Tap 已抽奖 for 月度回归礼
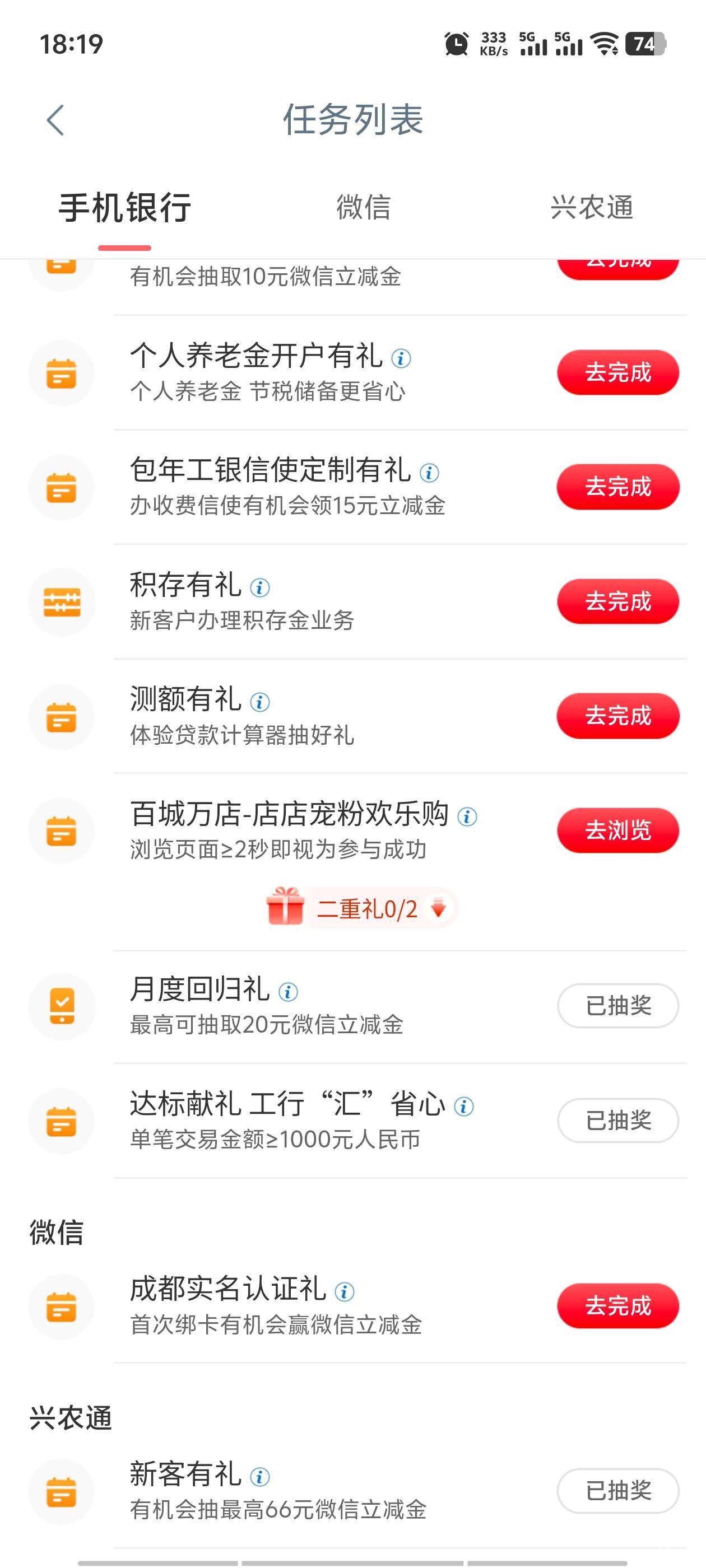This screenshot has width=706, height=1568. pyautogui.click(x=617, y=1006)
